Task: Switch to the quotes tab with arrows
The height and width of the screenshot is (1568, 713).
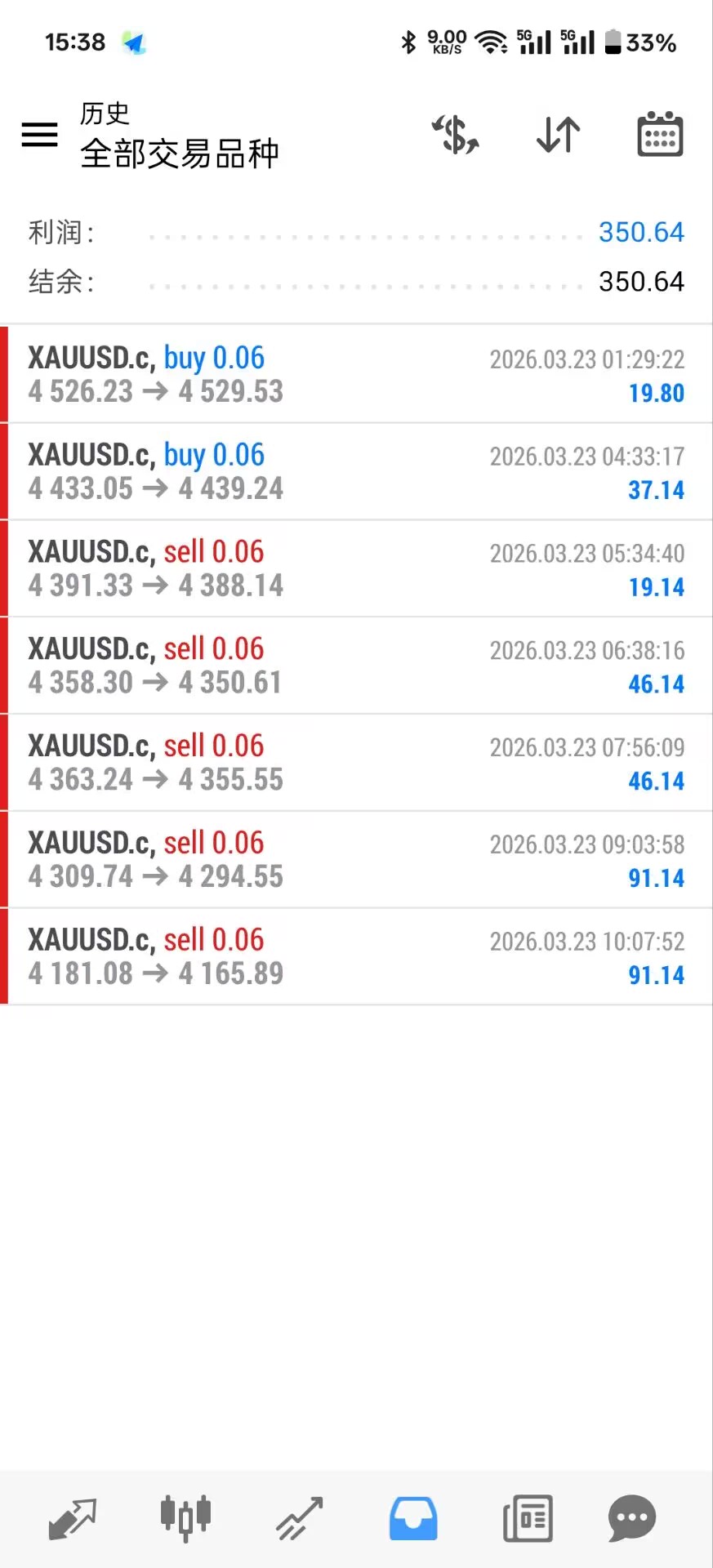Action: (x=72, y=1519)
